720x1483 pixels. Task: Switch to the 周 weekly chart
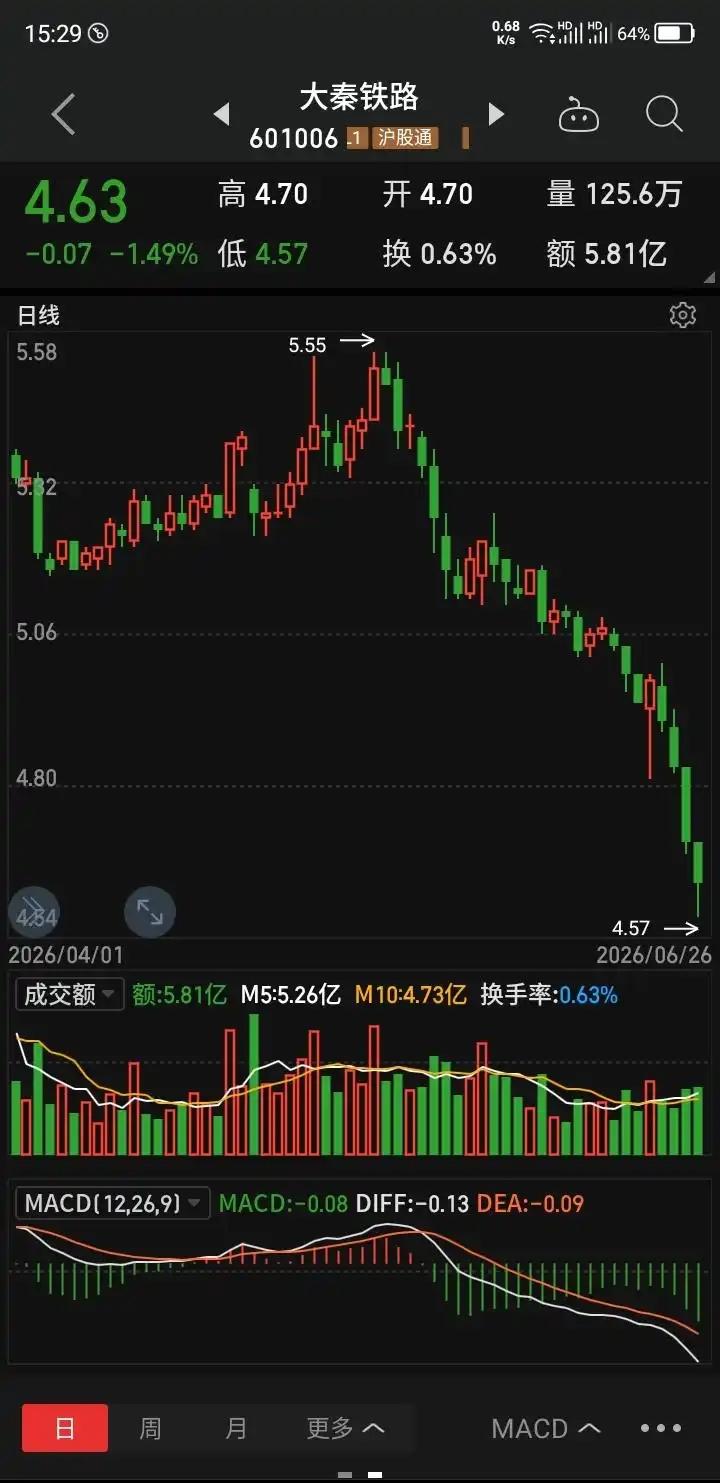click(x=150, y=1428)
